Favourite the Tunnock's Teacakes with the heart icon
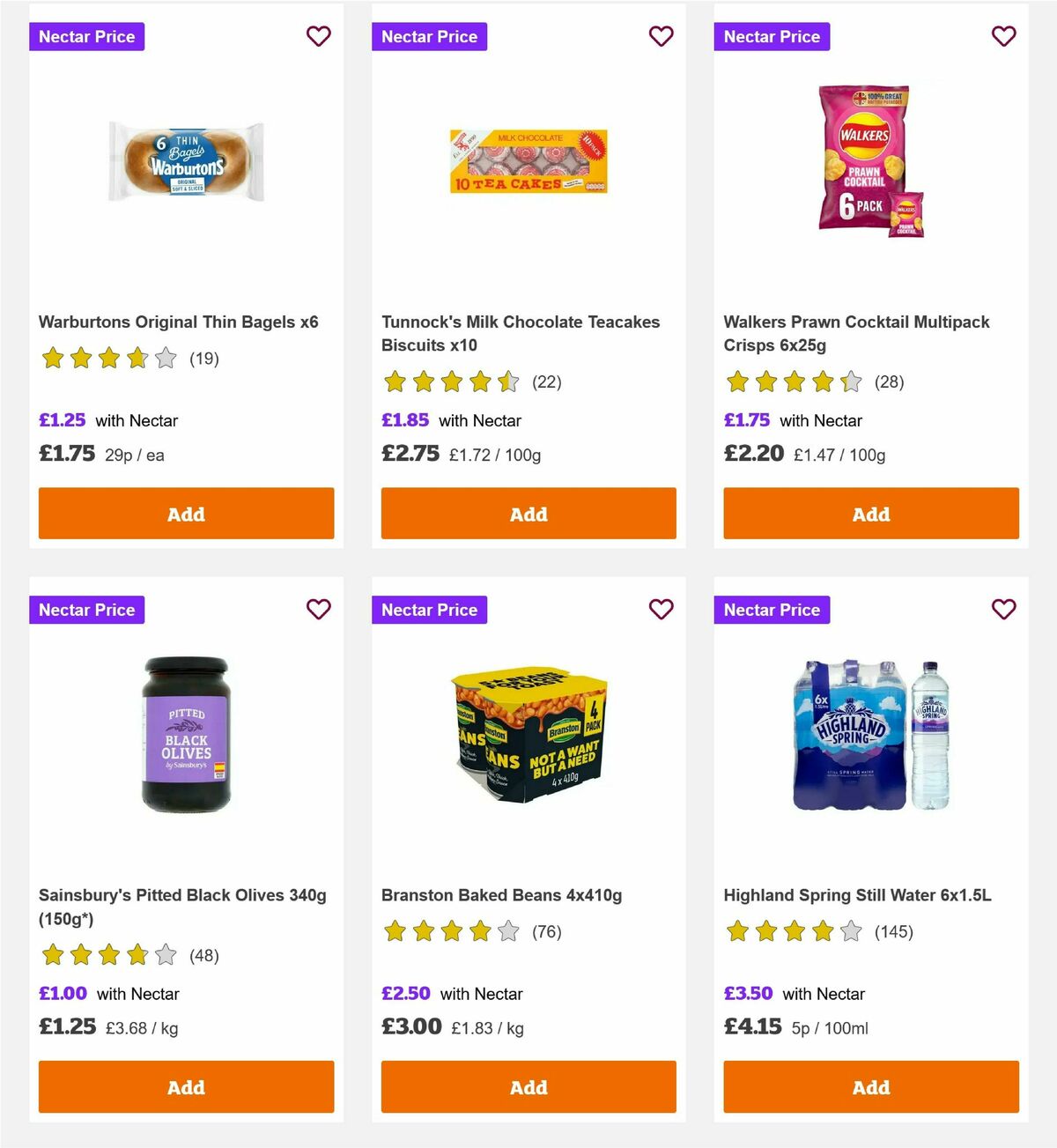1057x1148 pixels. tap(661, 36)
